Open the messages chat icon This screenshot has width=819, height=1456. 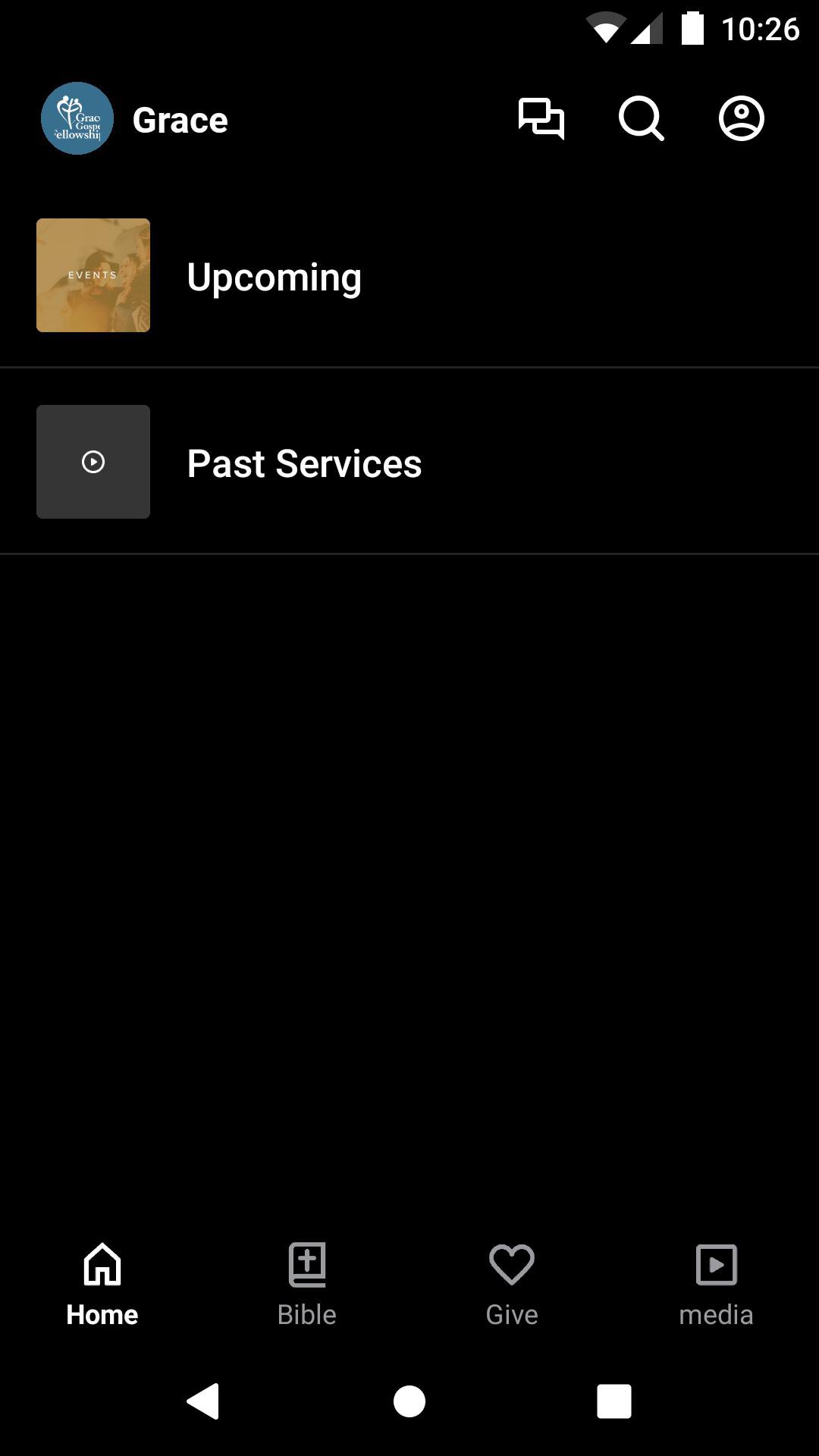(541, 119)
